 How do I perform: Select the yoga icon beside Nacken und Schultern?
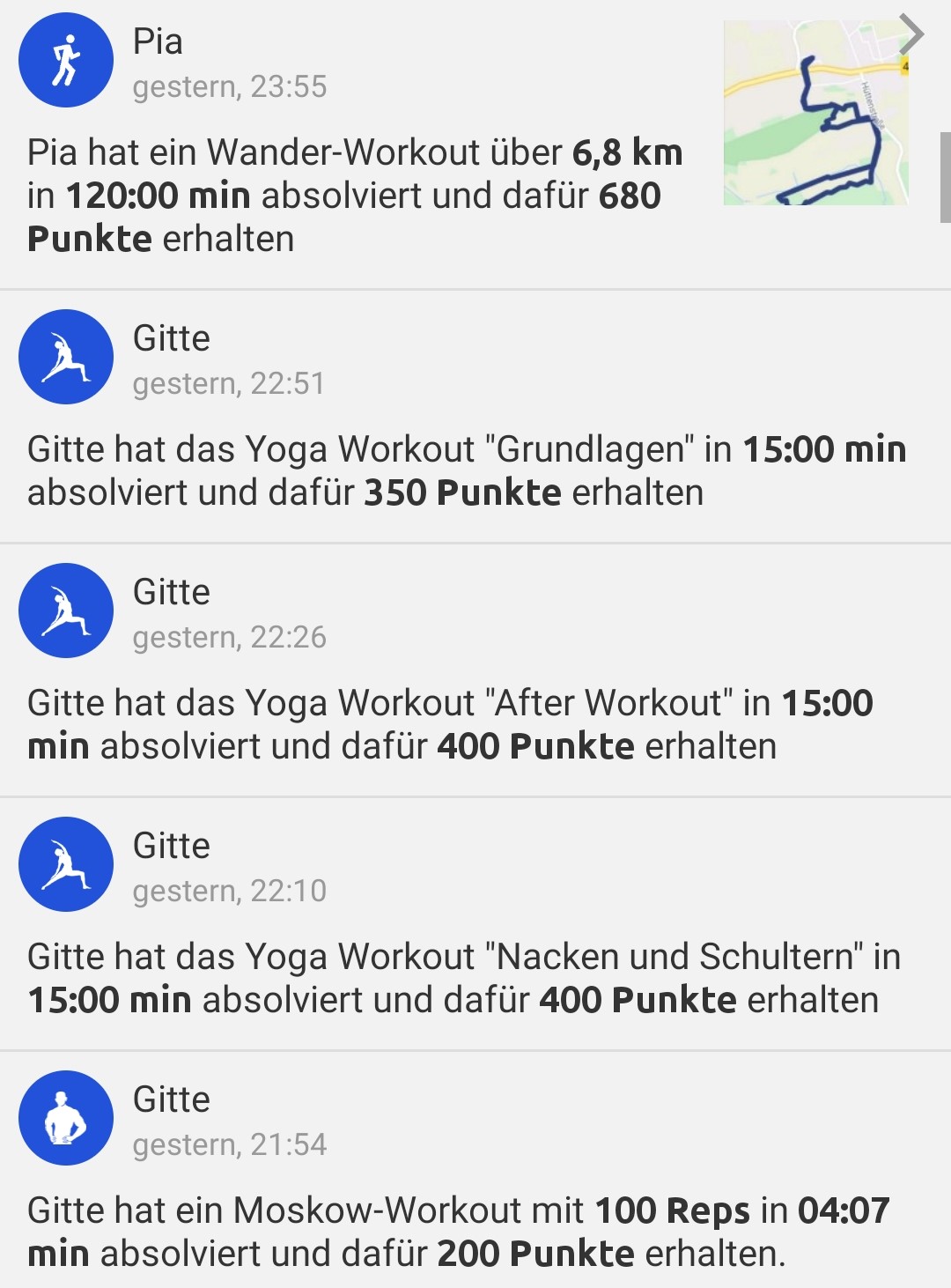(65, 863)
